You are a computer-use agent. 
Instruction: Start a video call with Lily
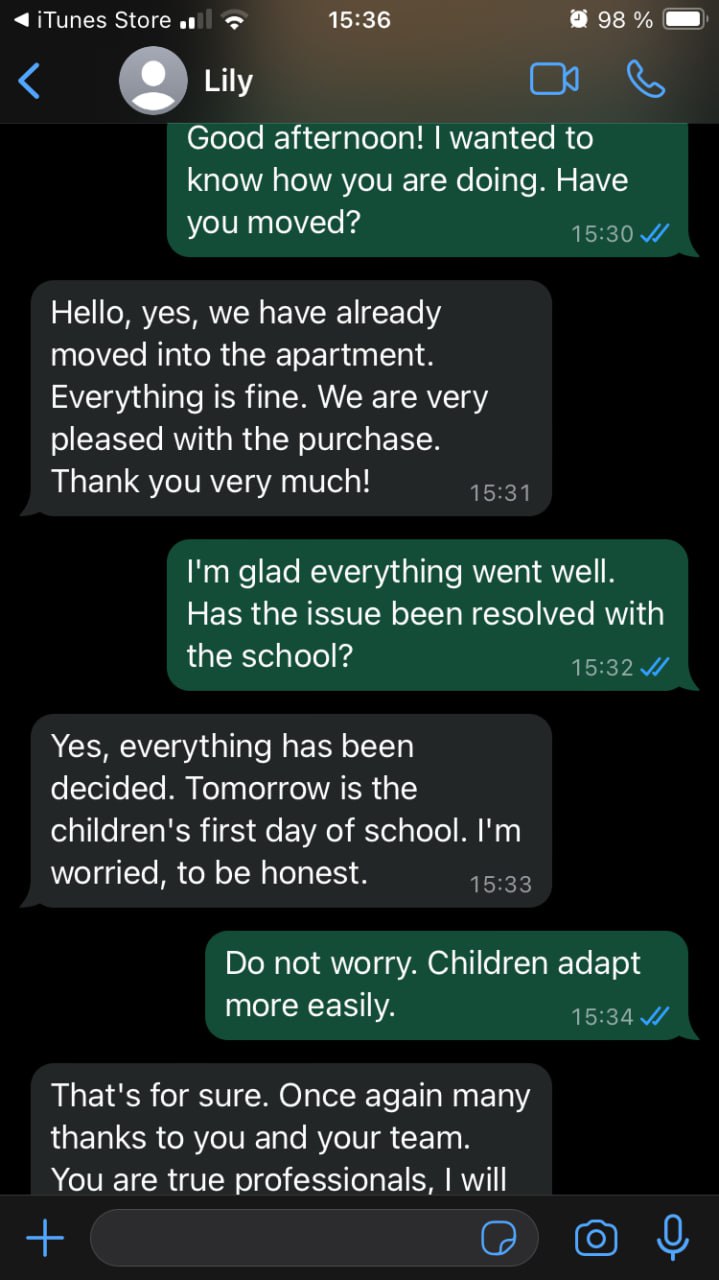(554, 80)
